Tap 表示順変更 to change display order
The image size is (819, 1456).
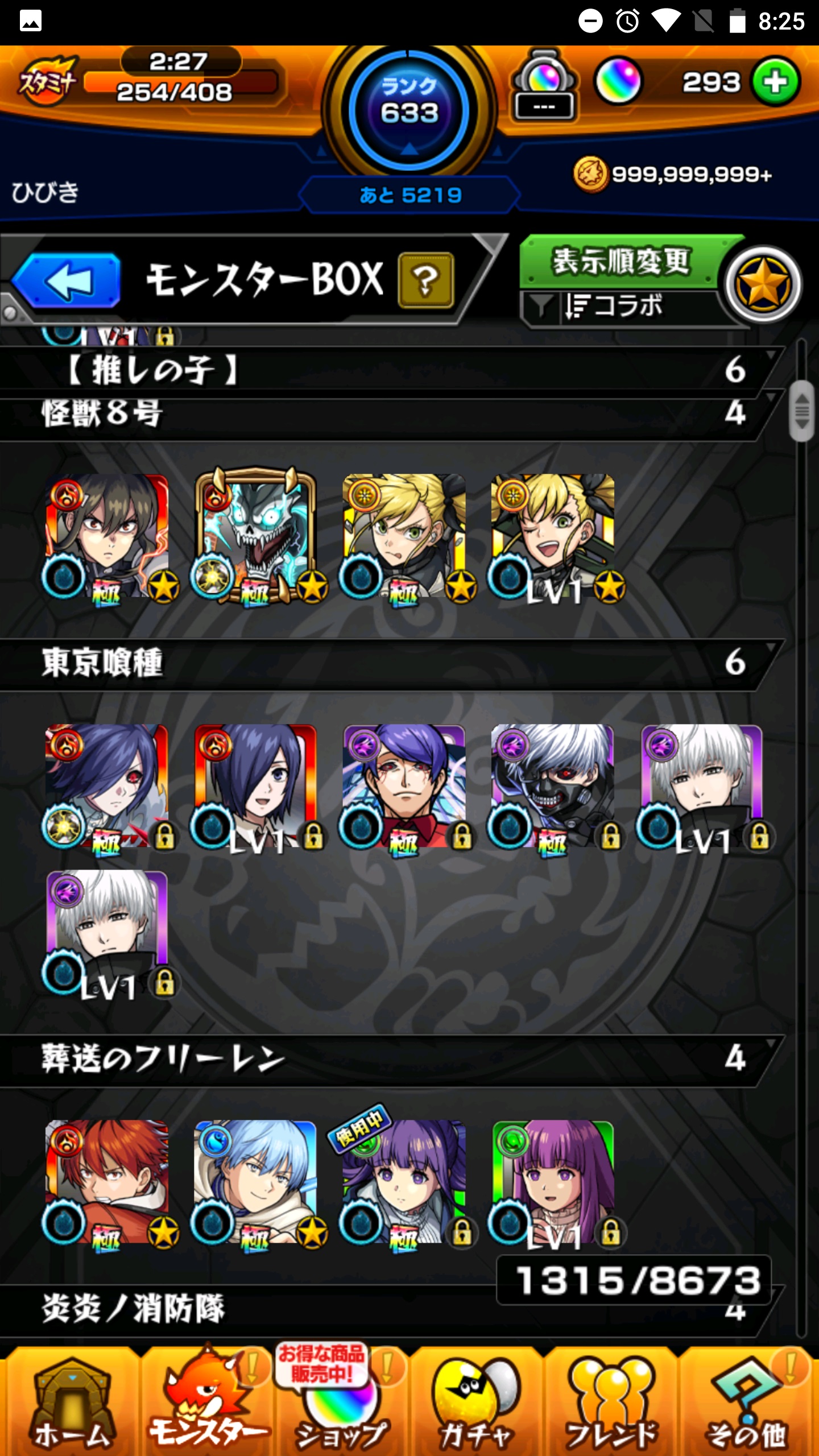pyautogui.click(x=621, y=262)
